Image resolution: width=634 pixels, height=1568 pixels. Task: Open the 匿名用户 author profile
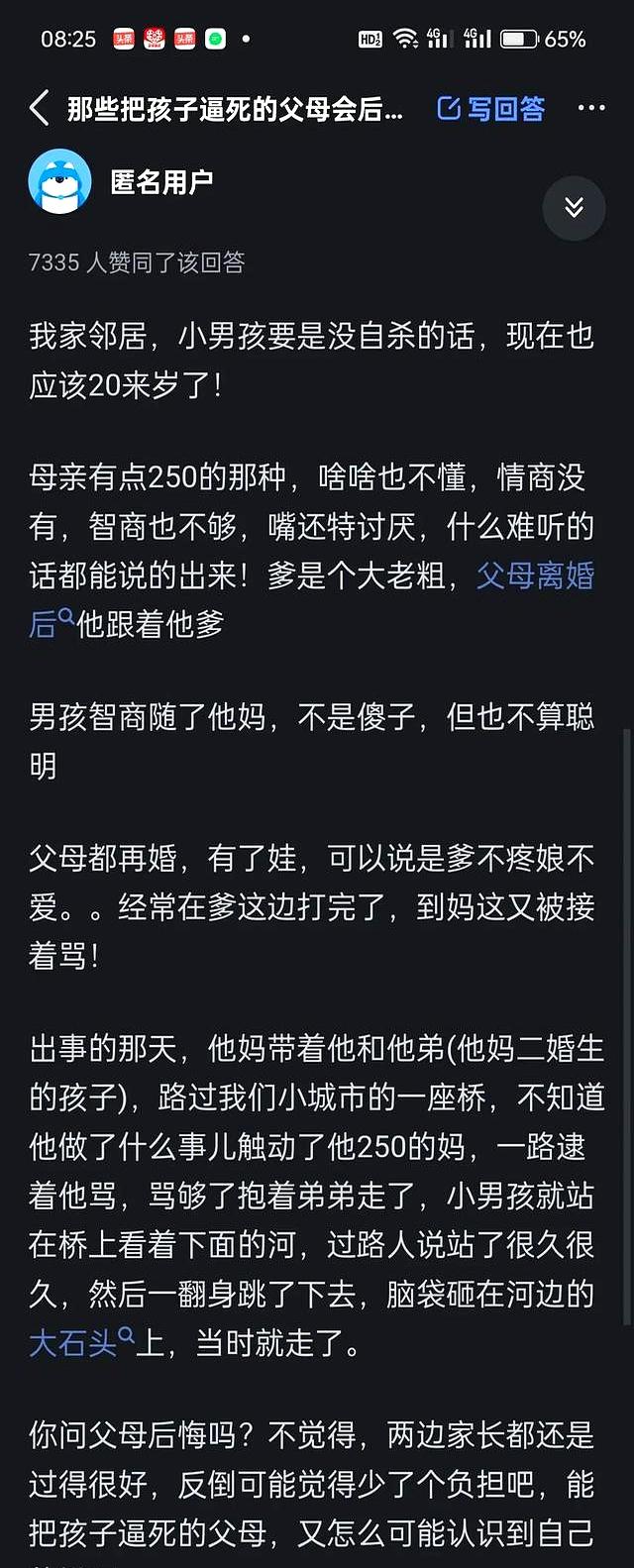point(161,182)
